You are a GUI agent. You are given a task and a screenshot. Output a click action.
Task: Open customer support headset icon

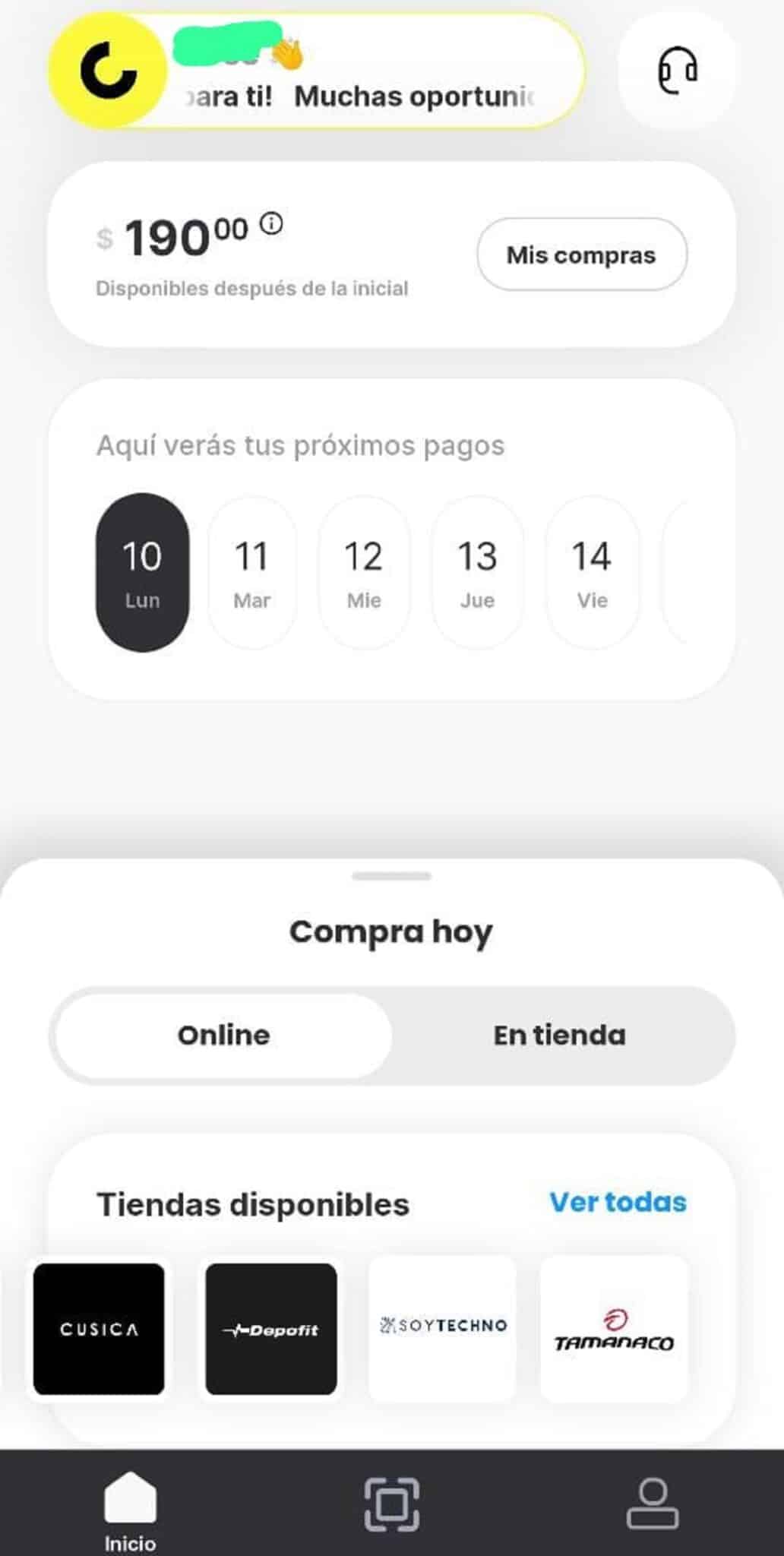(676, 69)
